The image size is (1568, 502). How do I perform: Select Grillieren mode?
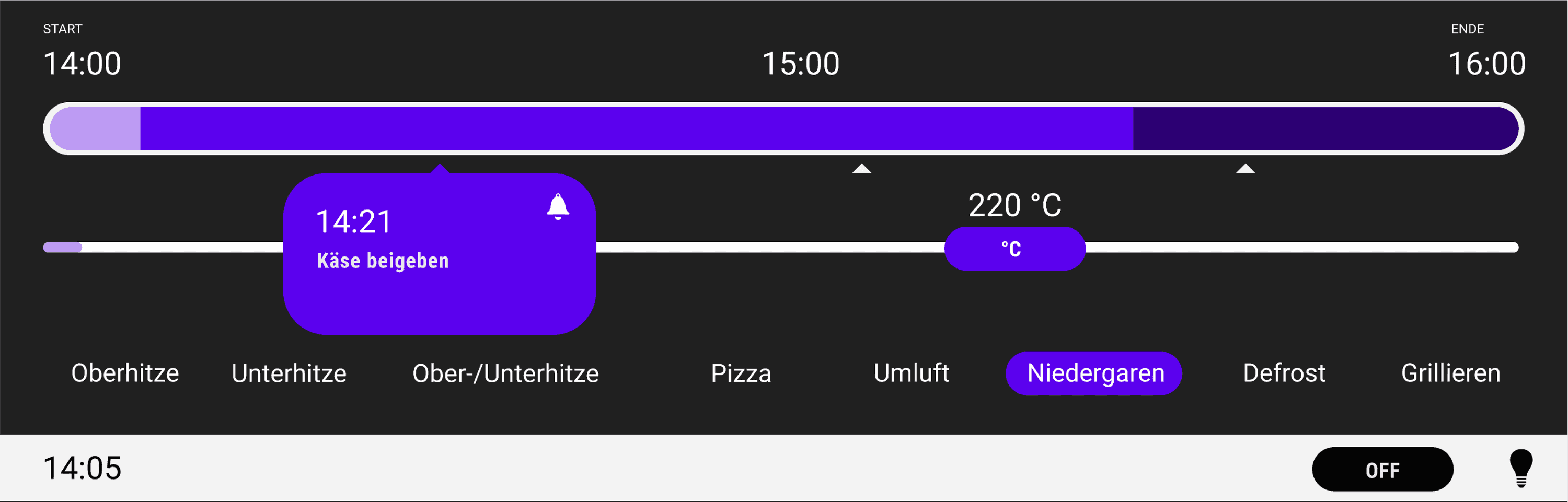1450,373
